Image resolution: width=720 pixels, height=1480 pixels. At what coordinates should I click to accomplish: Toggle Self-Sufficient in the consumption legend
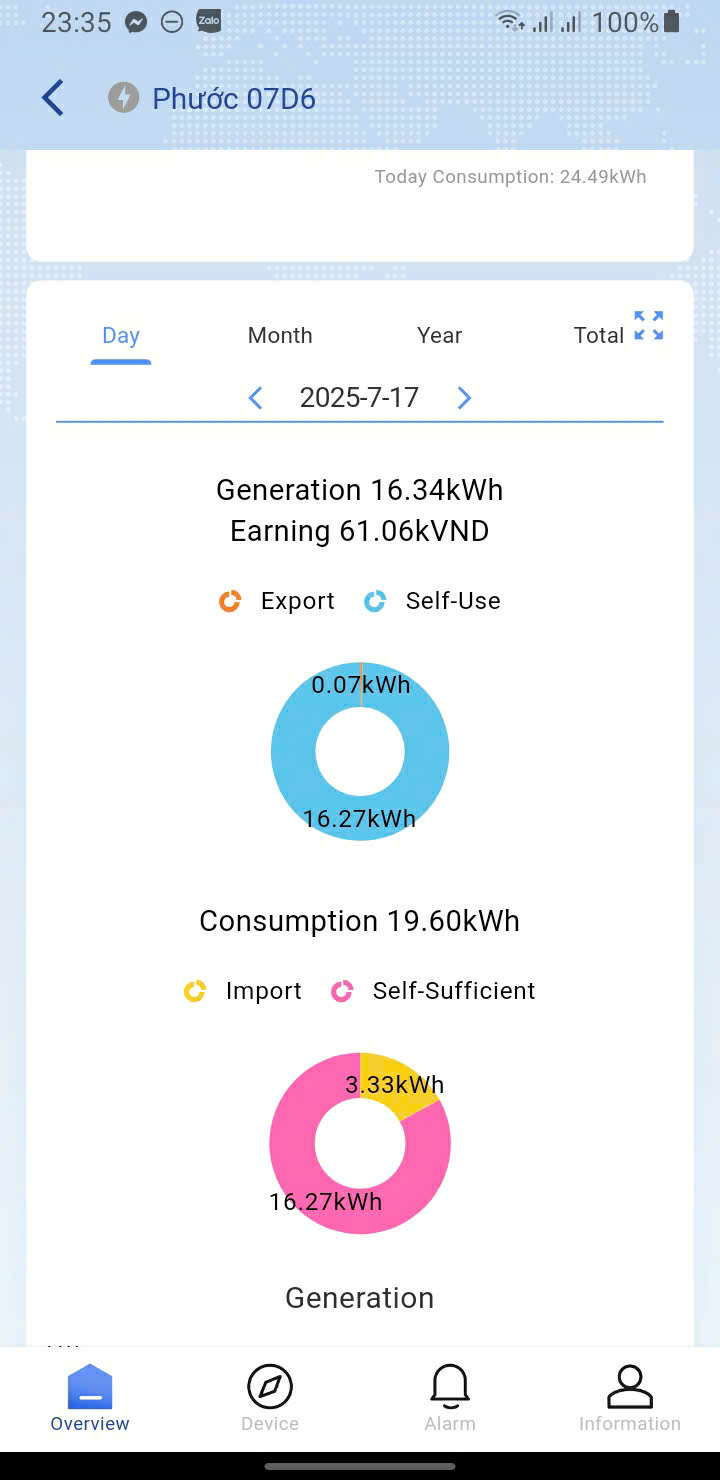[433, 991]
